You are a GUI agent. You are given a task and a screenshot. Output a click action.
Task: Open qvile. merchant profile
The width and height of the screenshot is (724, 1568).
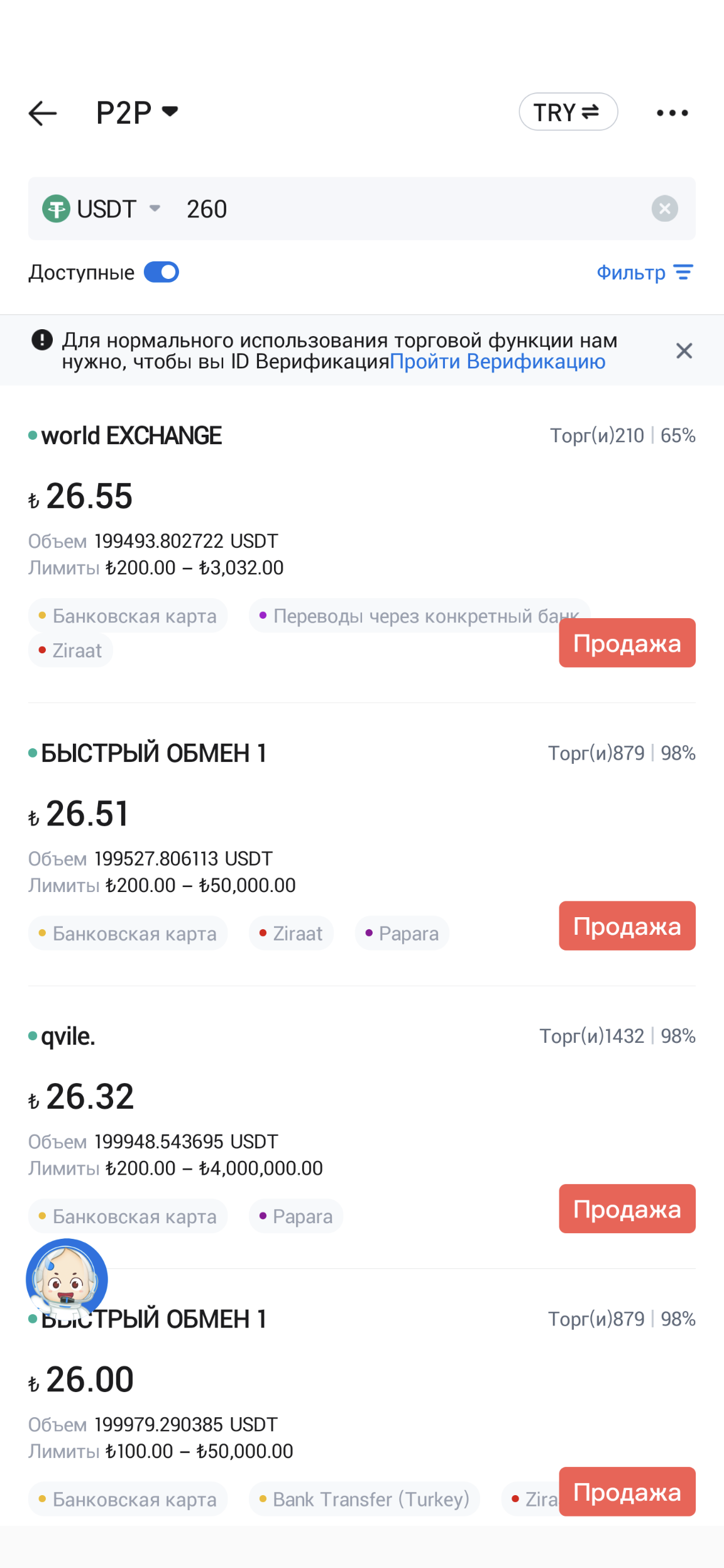[68, 1037]
